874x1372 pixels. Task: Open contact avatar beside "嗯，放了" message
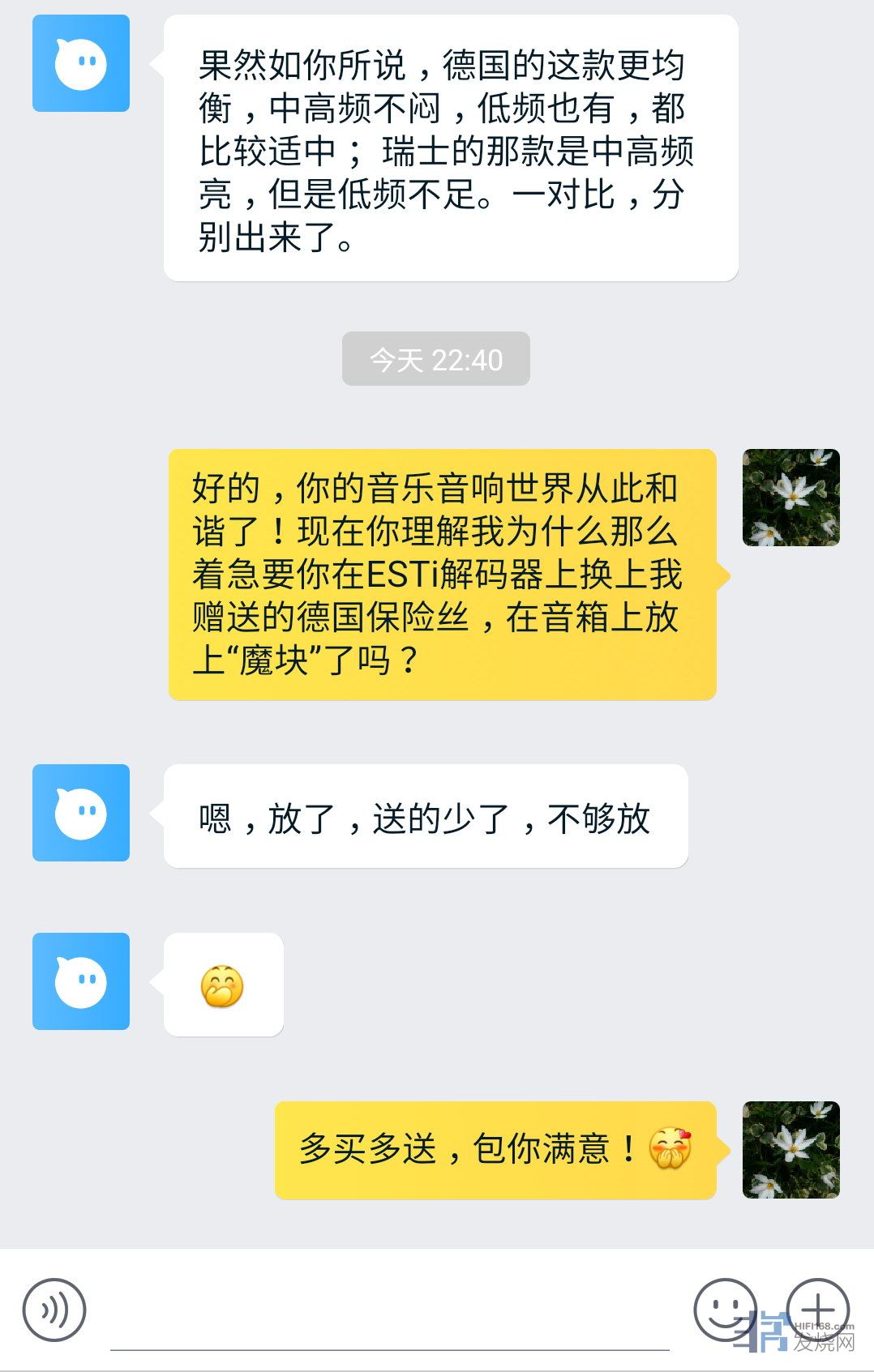click(81, 813)
